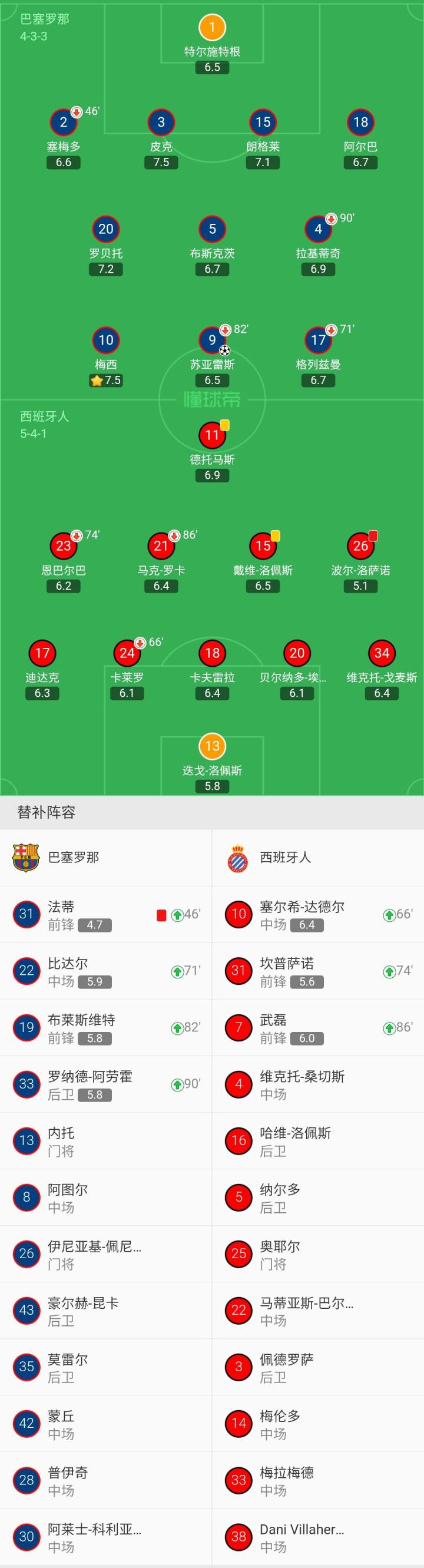Select substitute 比达尔 number 22
Screen dimensions: 424x1568
click(x=106, y=971)
